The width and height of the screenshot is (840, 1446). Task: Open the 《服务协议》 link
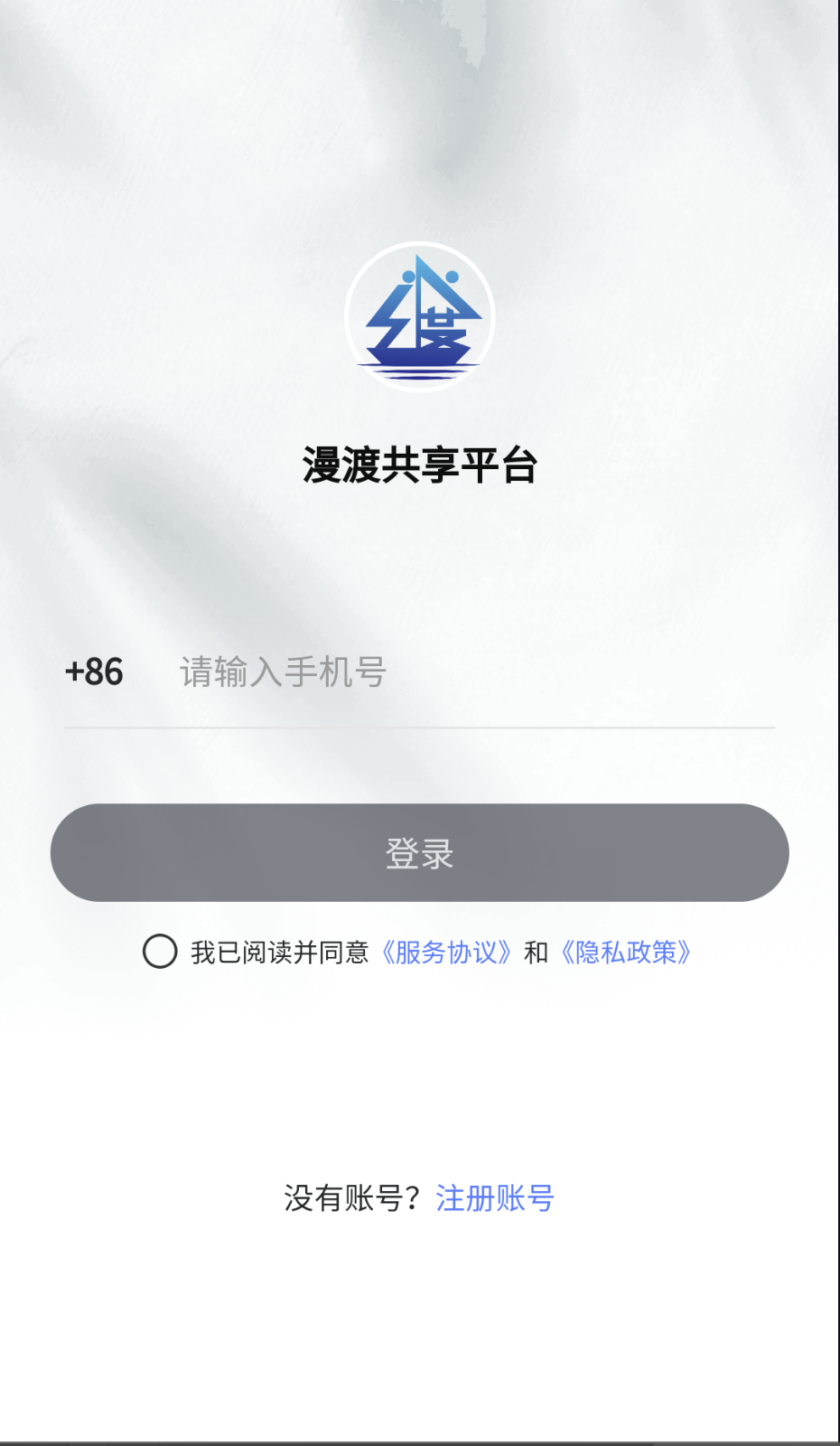(x=446, y=953)
